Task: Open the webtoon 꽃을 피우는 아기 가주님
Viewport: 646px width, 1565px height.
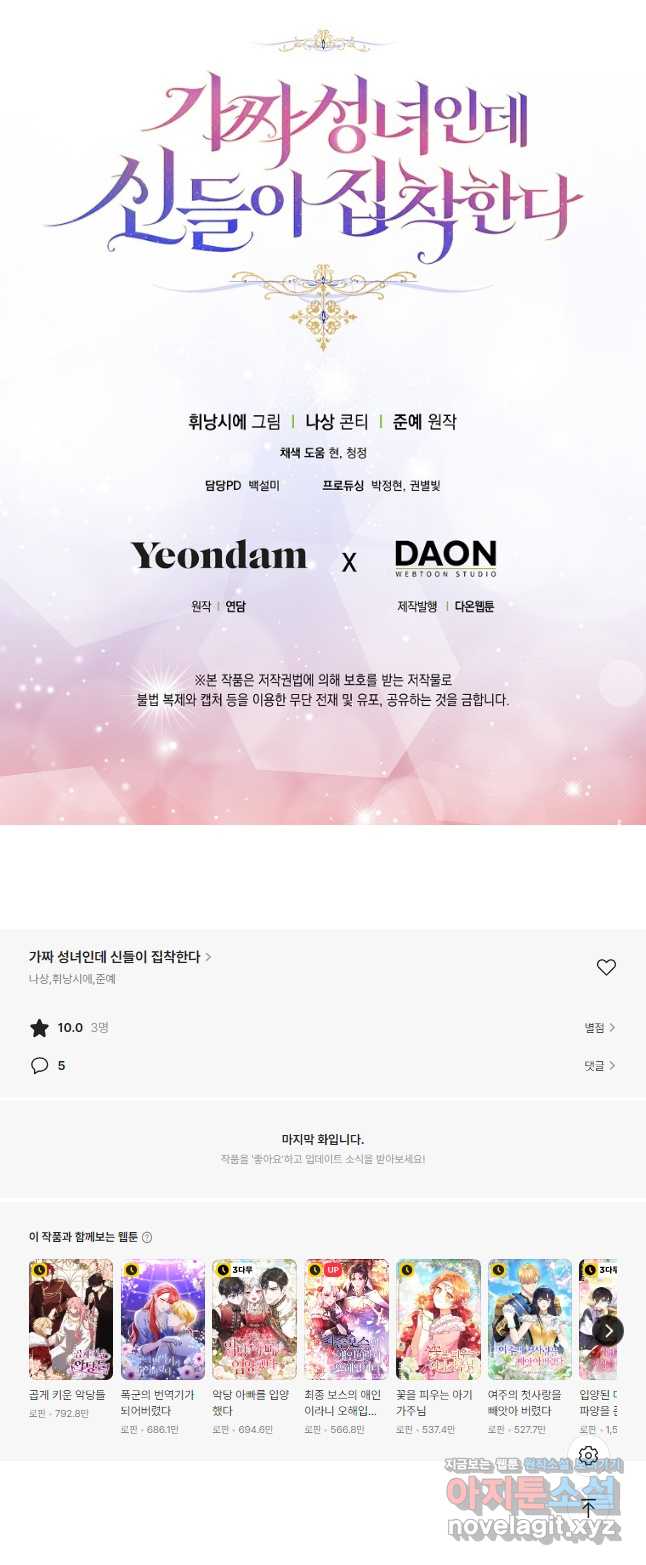Action: pos(438,1320)
